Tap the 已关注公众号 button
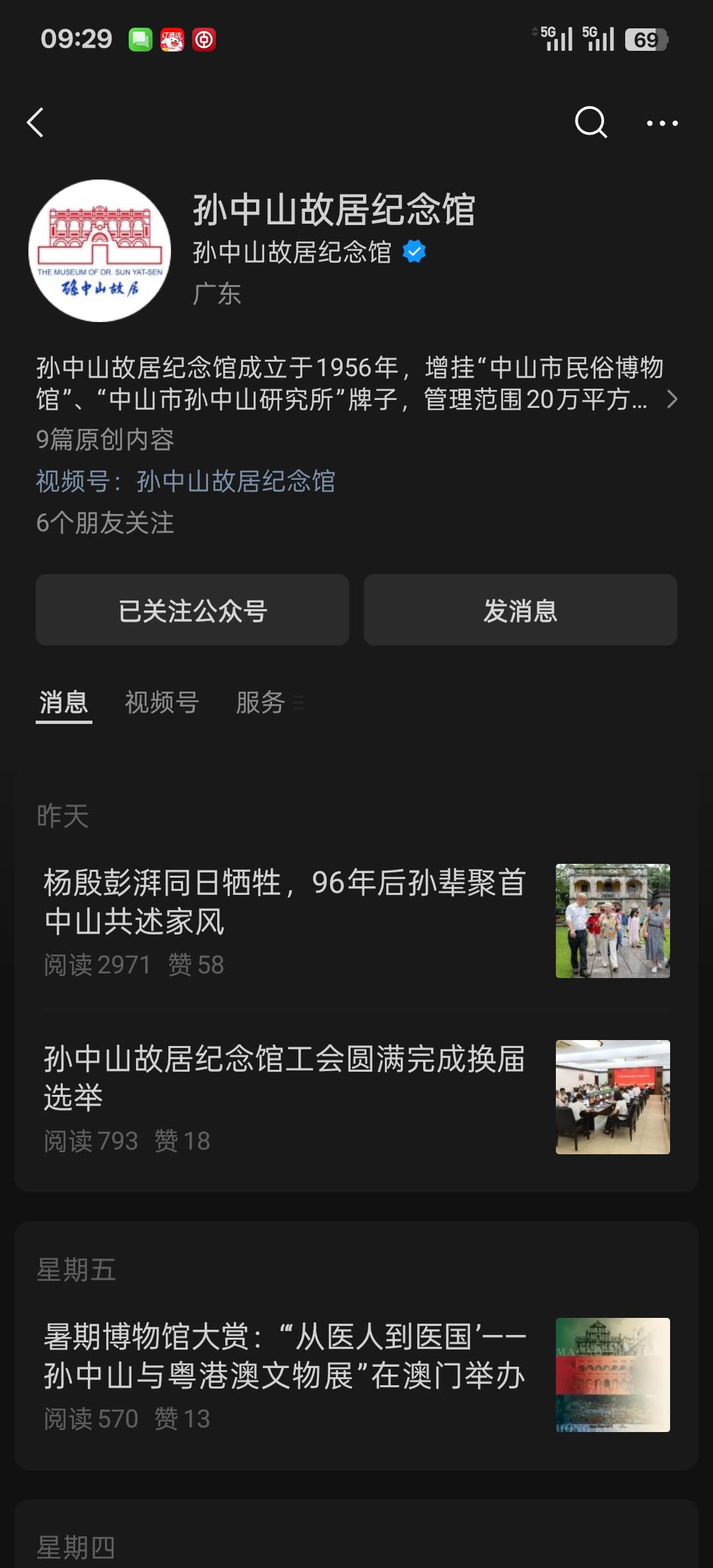This screenshot has height=1568, width=713. point(192,610)
